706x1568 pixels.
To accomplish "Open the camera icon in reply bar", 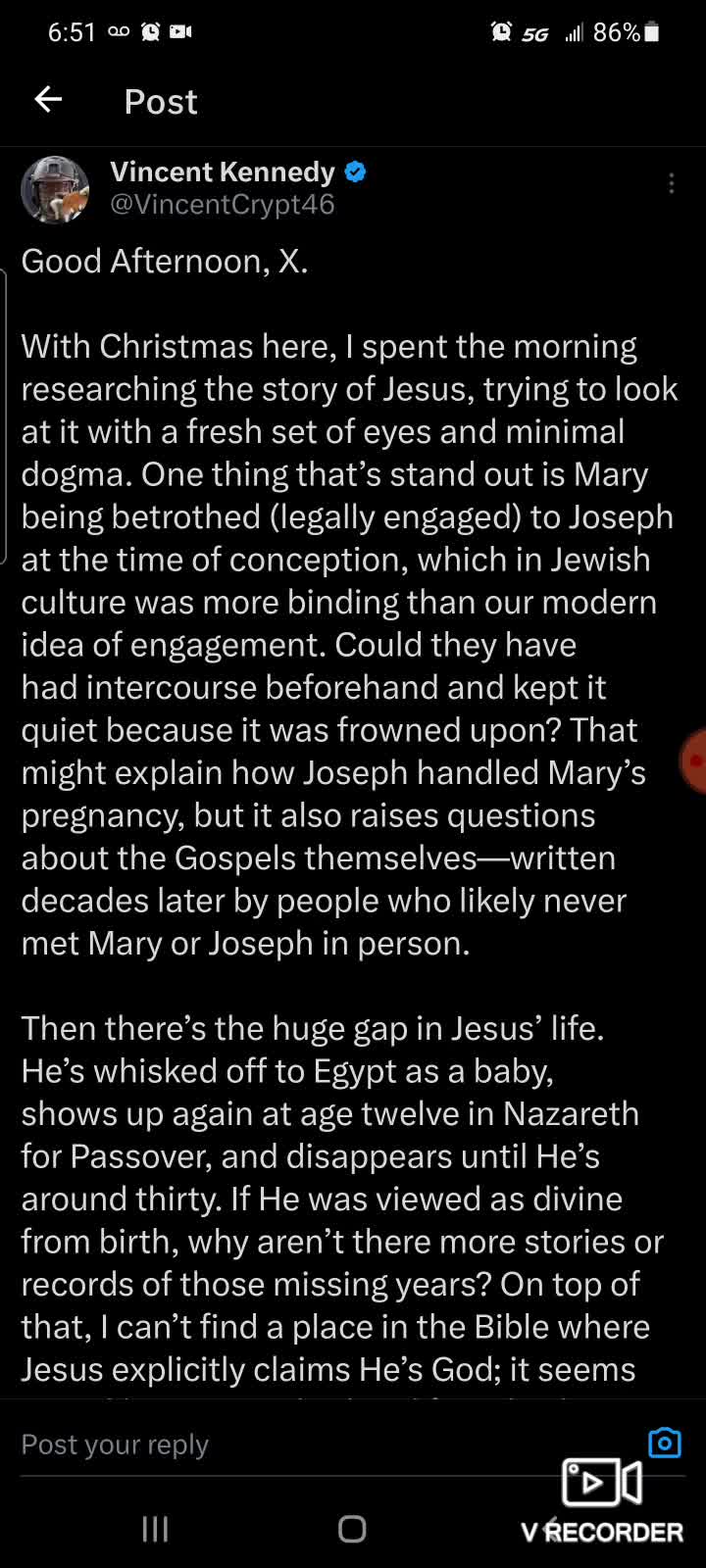I will coord(664,1443).
